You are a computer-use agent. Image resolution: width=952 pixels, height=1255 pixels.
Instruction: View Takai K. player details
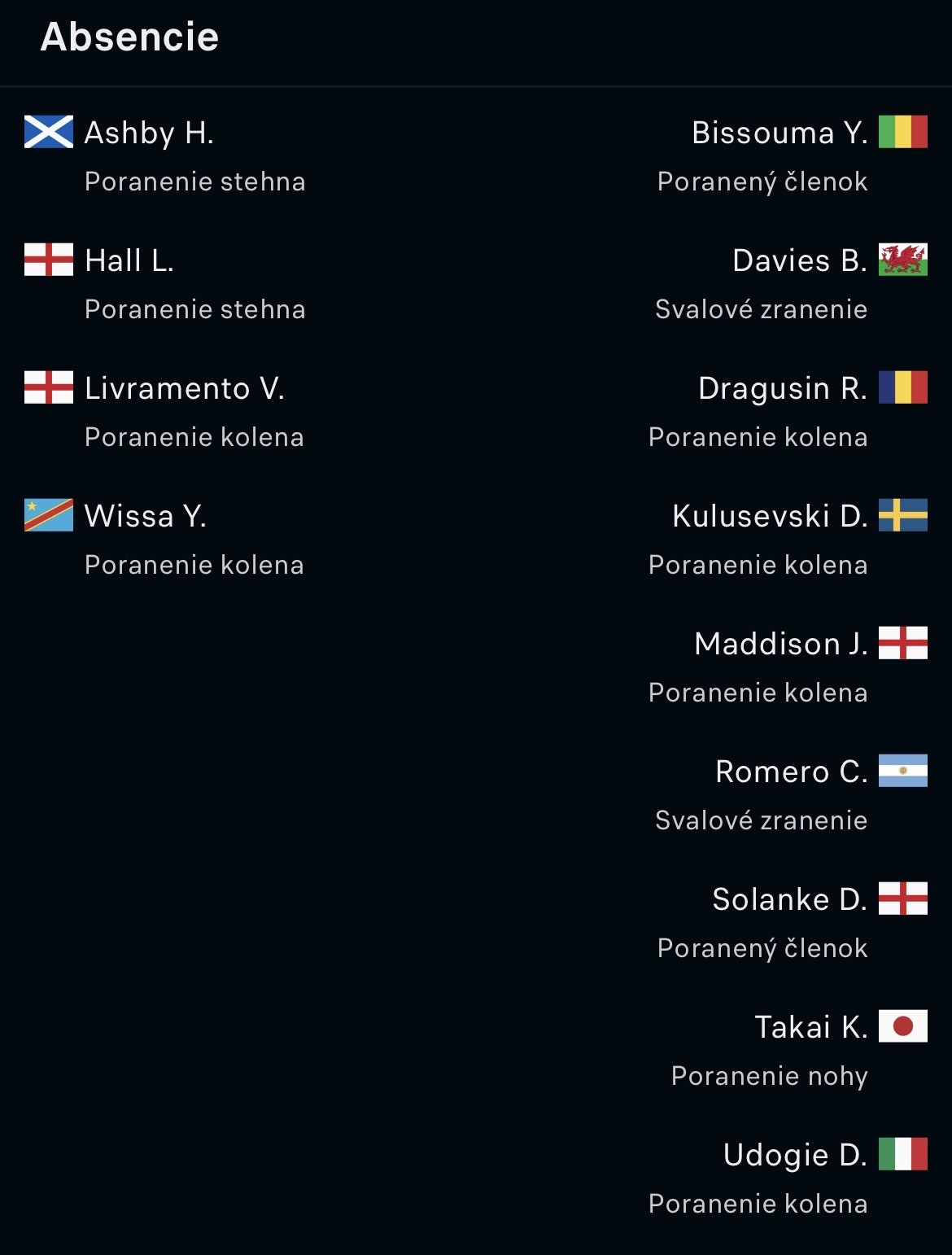click(x=810, y=1027)
